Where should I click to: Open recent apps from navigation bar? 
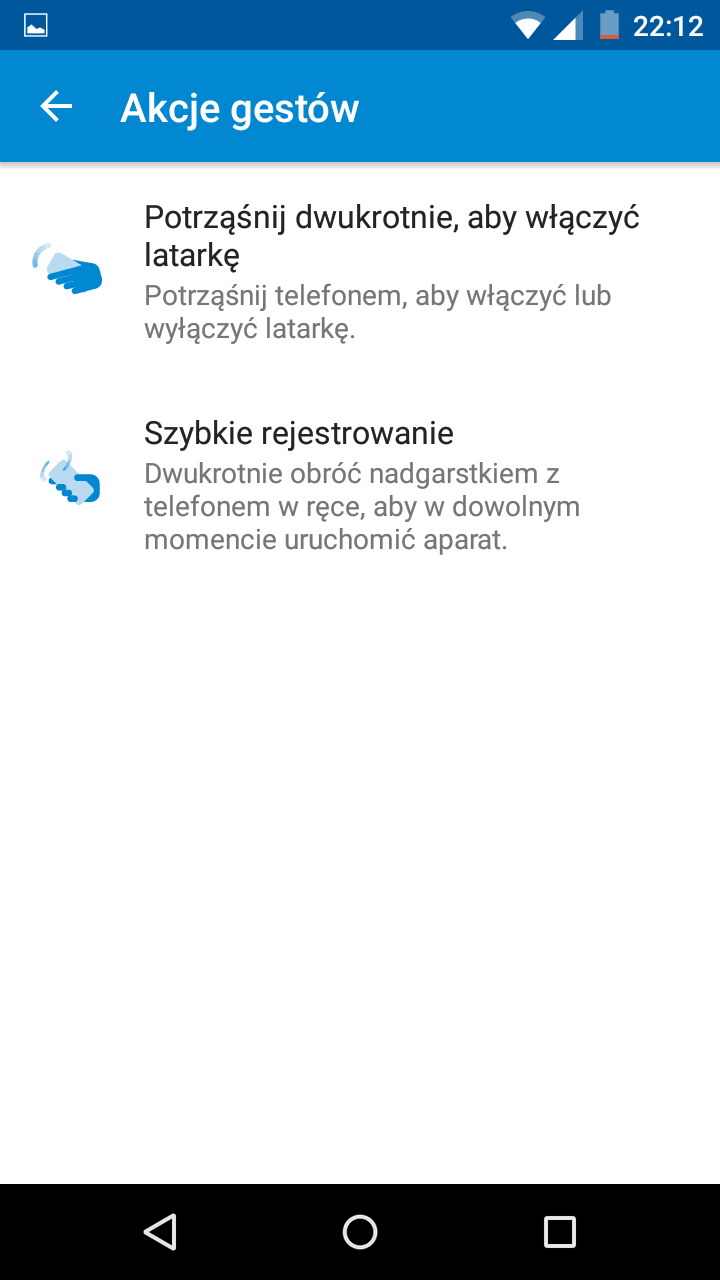pos(560,1232)
